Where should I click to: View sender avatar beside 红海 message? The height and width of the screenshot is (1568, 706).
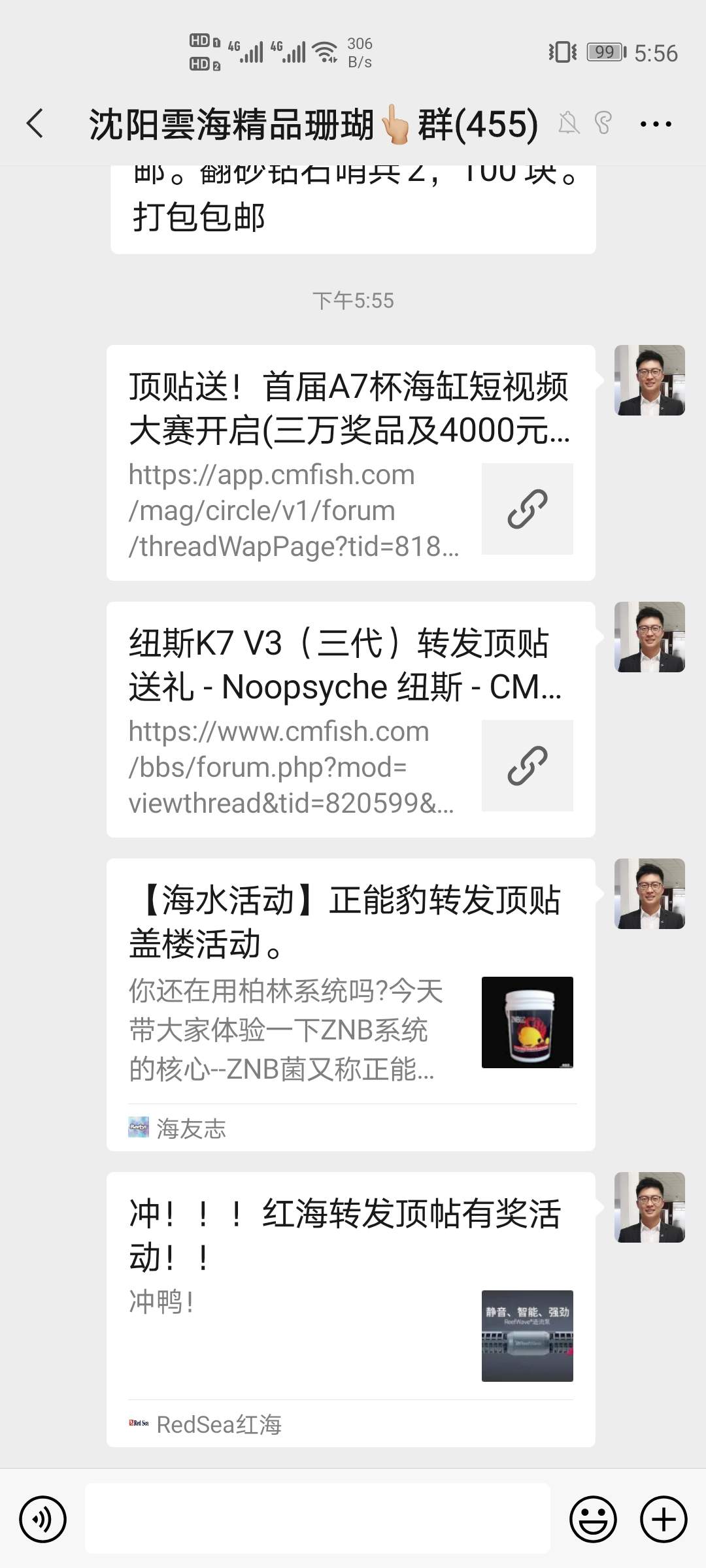[649, 1207]
